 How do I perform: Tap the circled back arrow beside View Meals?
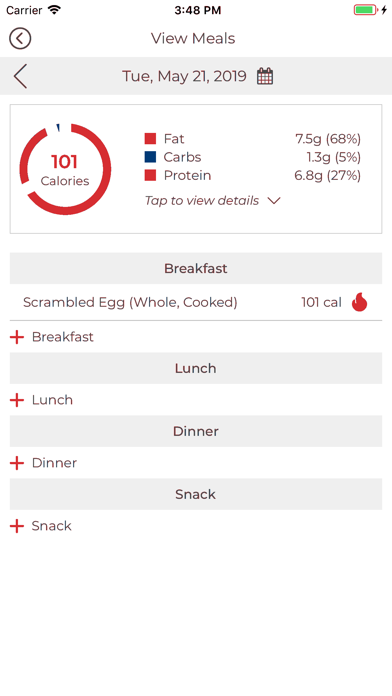20,39
